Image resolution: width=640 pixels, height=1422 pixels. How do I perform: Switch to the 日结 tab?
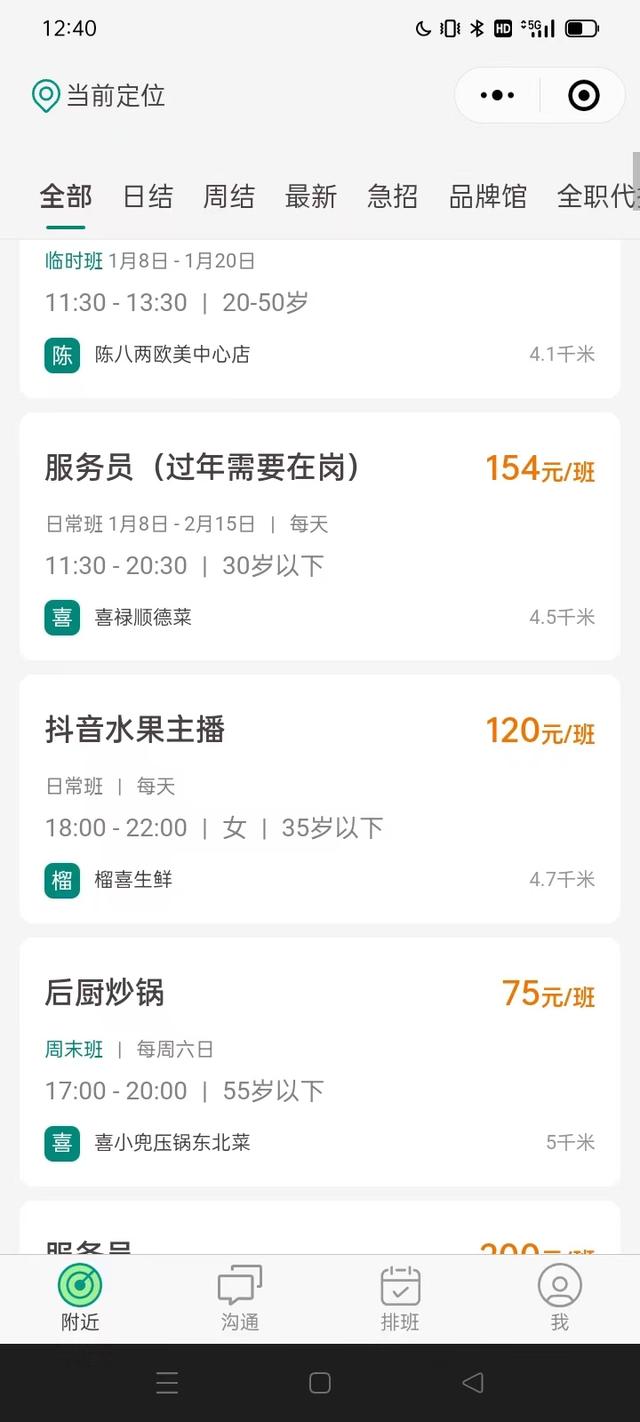148,196
